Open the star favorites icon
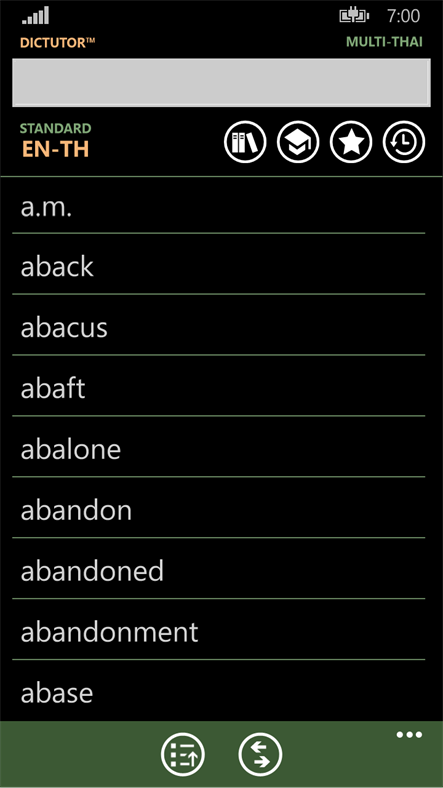This screenshot has height=788, width=443. tap(351, 142)
